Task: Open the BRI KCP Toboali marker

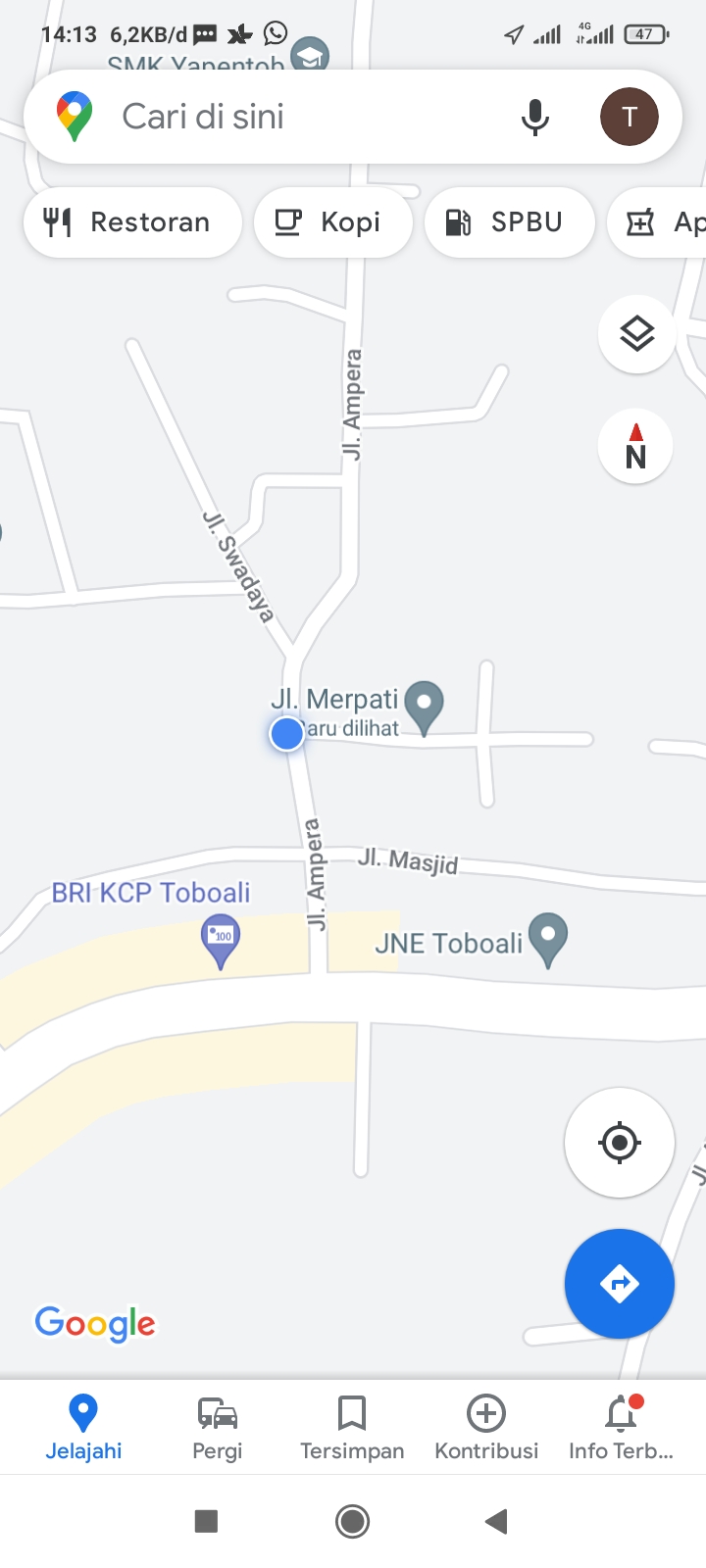Action: 221,939
